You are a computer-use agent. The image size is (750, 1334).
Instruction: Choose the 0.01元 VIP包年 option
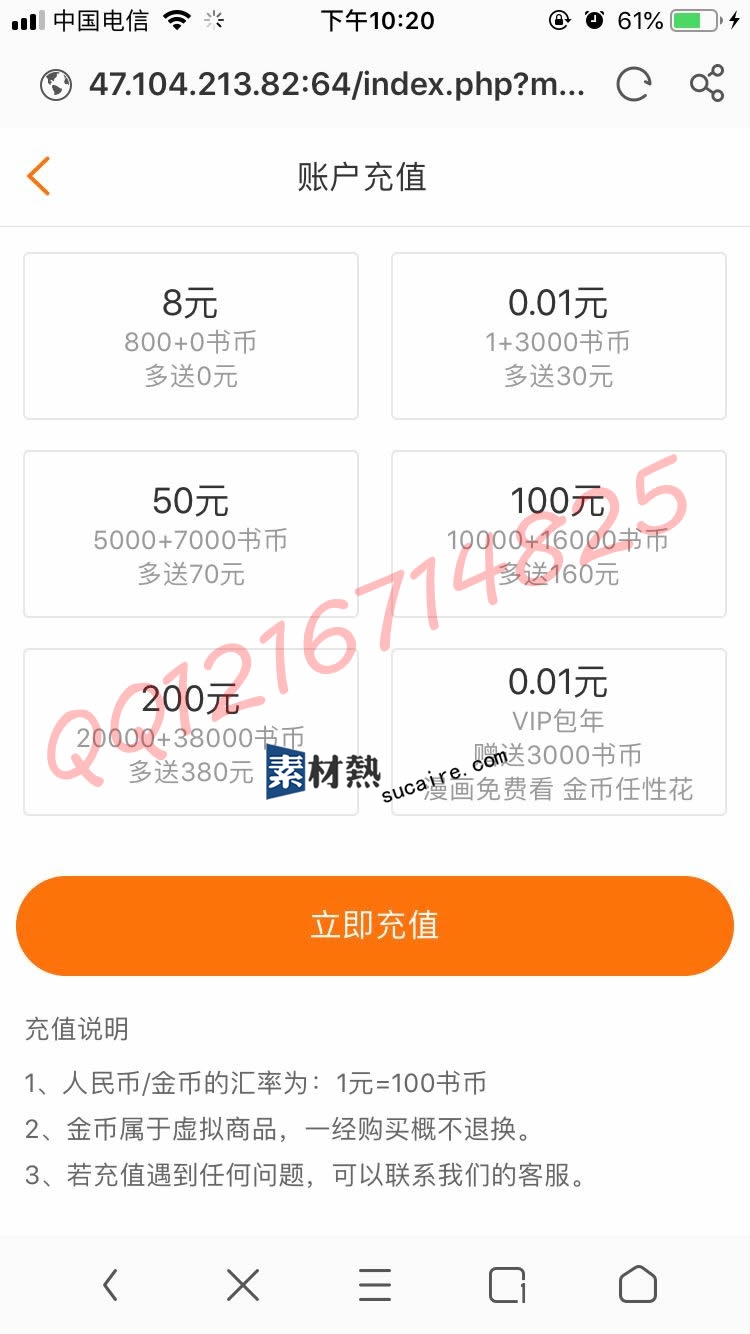click(558, 732)
